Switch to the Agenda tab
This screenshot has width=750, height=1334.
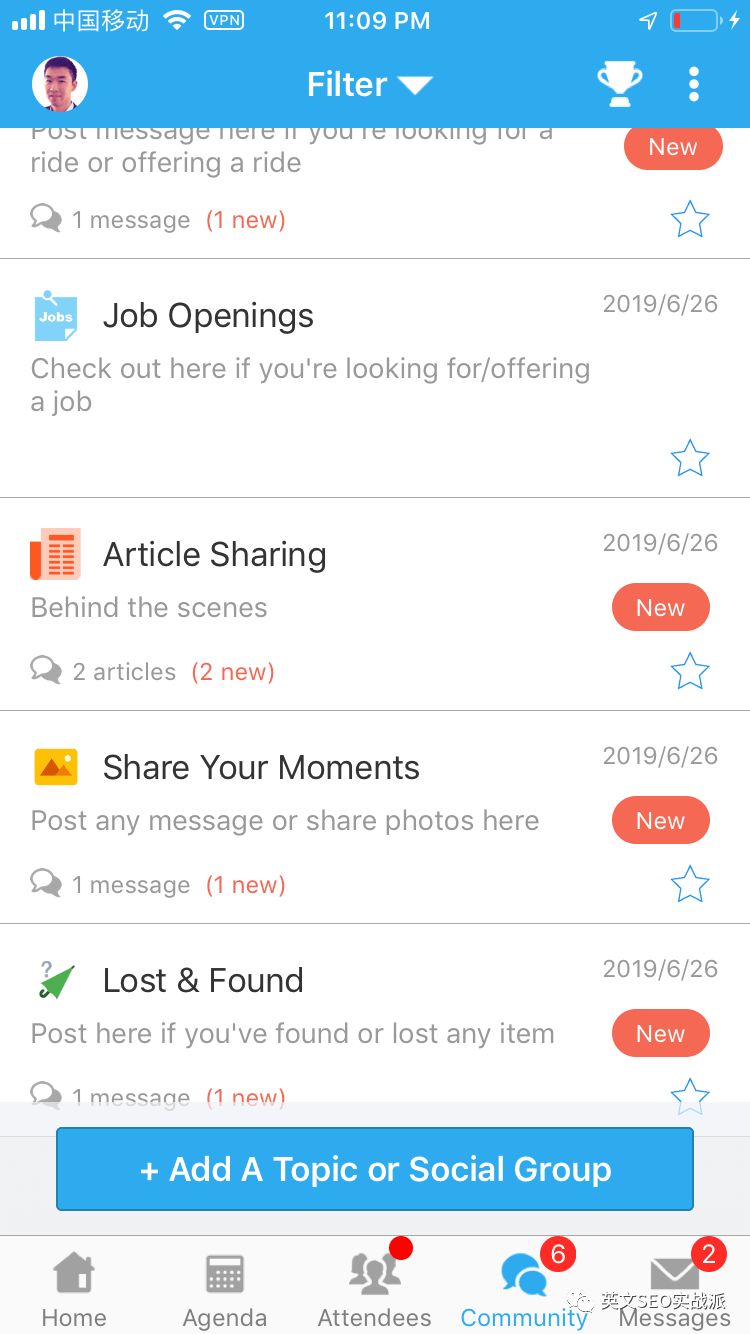[x=225, y=1288]
